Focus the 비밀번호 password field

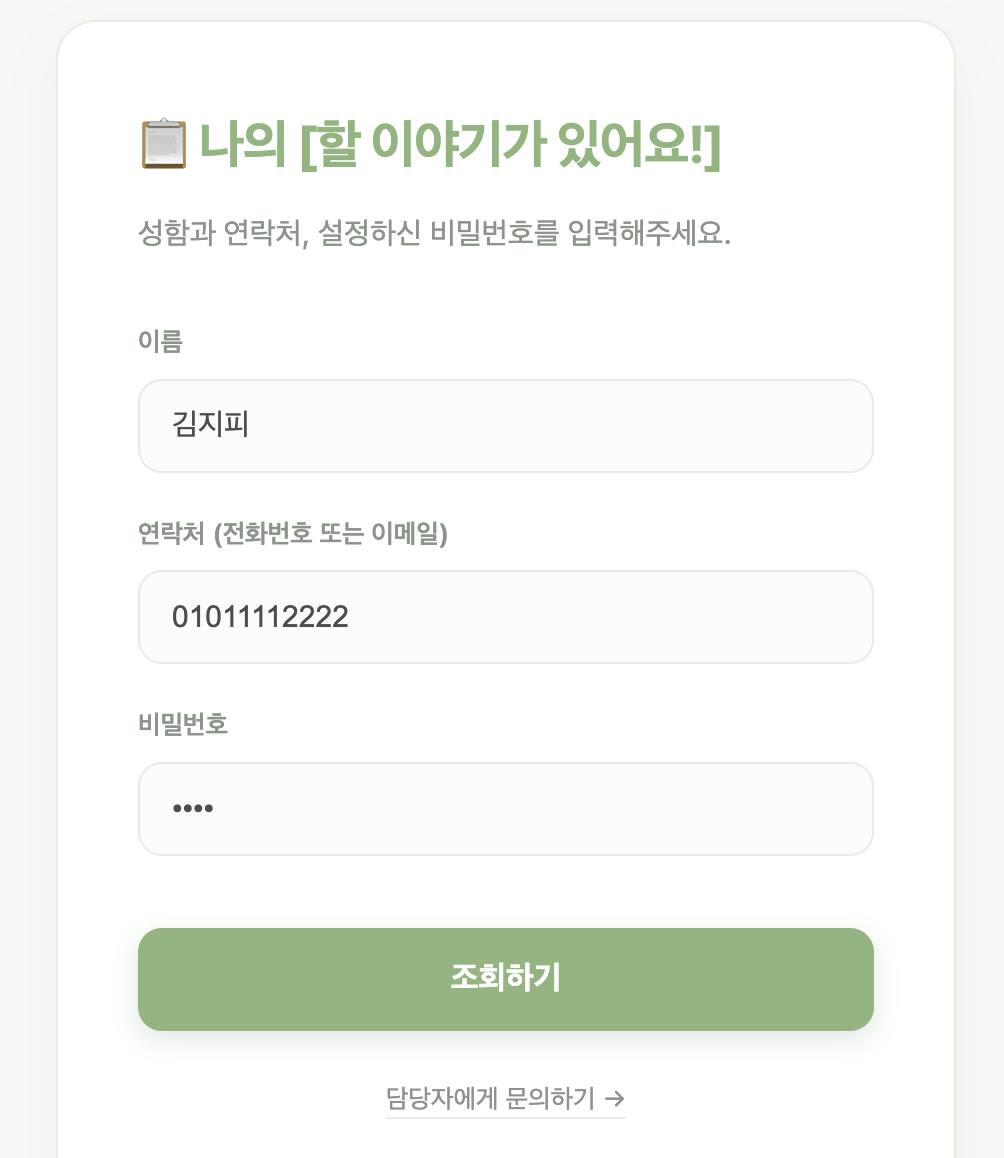click(505, 809)
